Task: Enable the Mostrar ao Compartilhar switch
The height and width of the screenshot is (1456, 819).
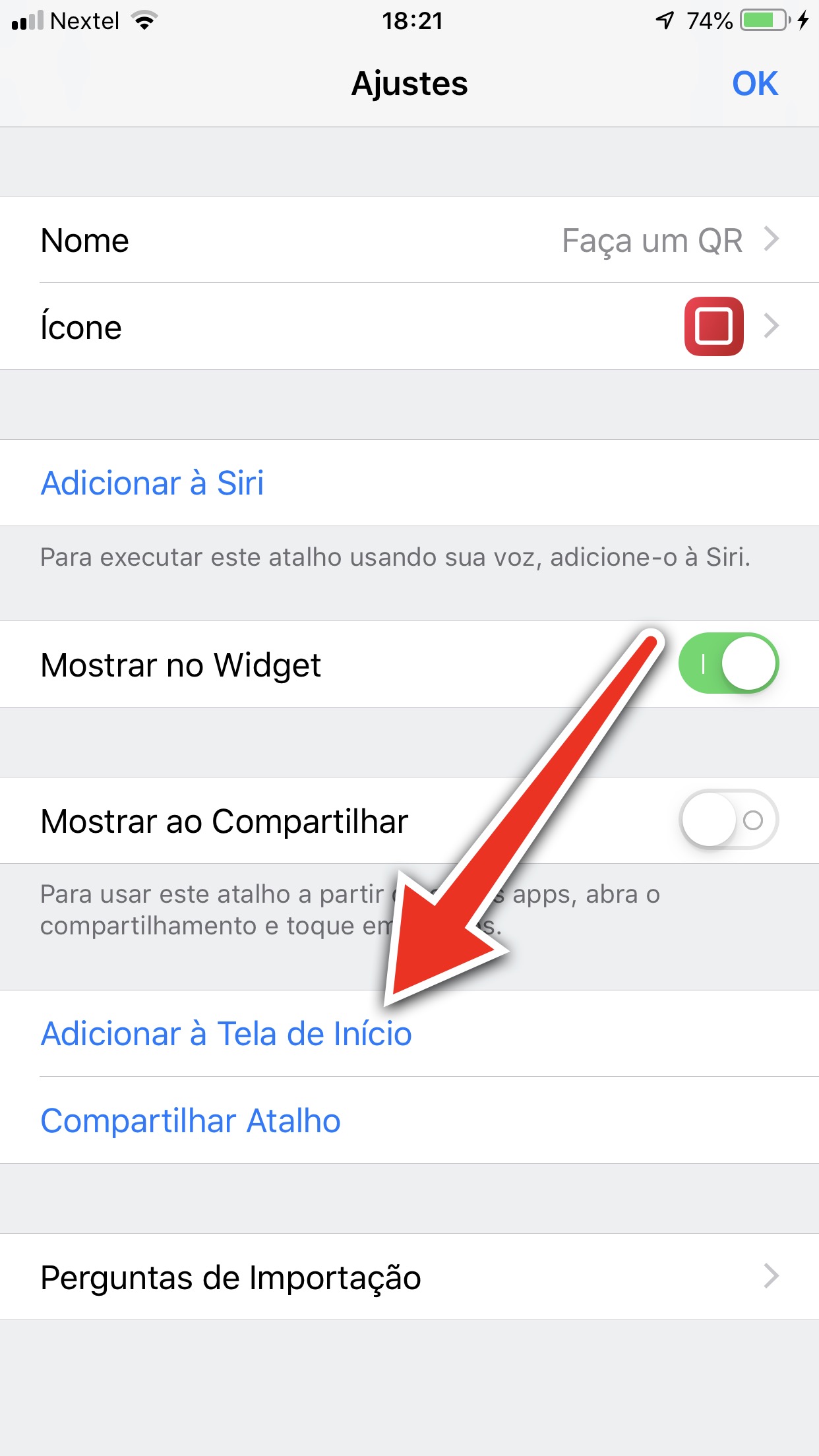Action: pyautogui.click(x=729, y=820)
